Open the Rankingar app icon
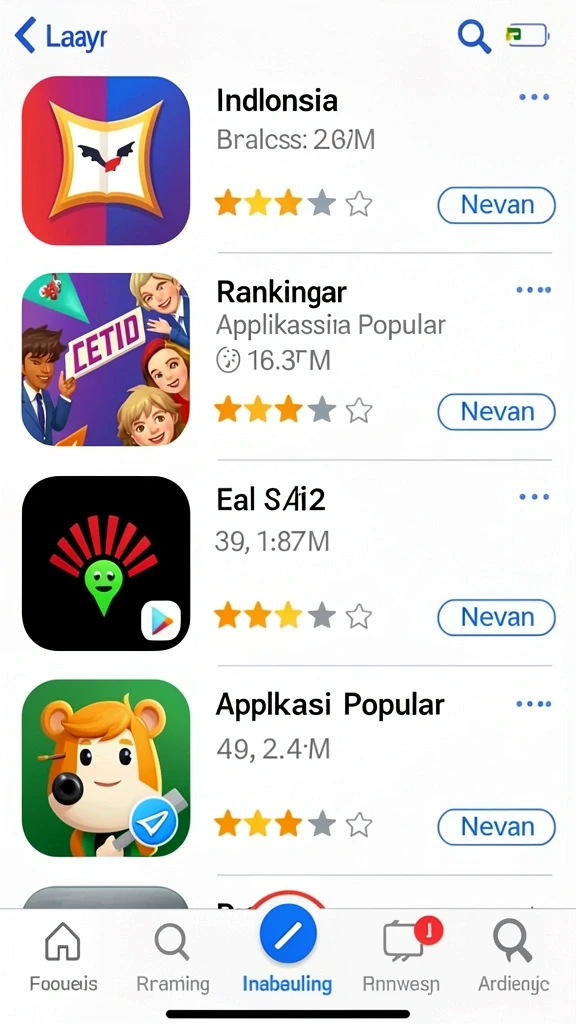 106,359
